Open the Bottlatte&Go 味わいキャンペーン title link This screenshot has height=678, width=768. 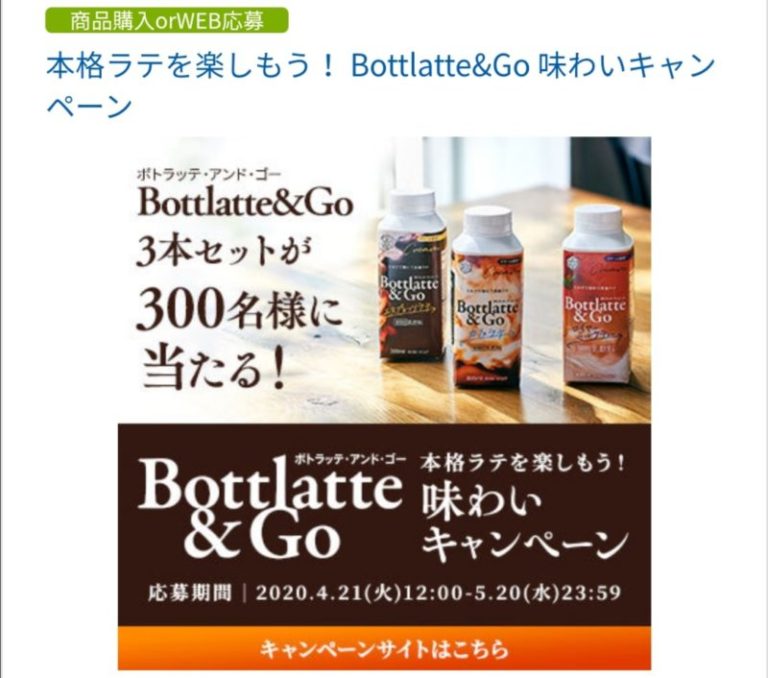point(380,68)
